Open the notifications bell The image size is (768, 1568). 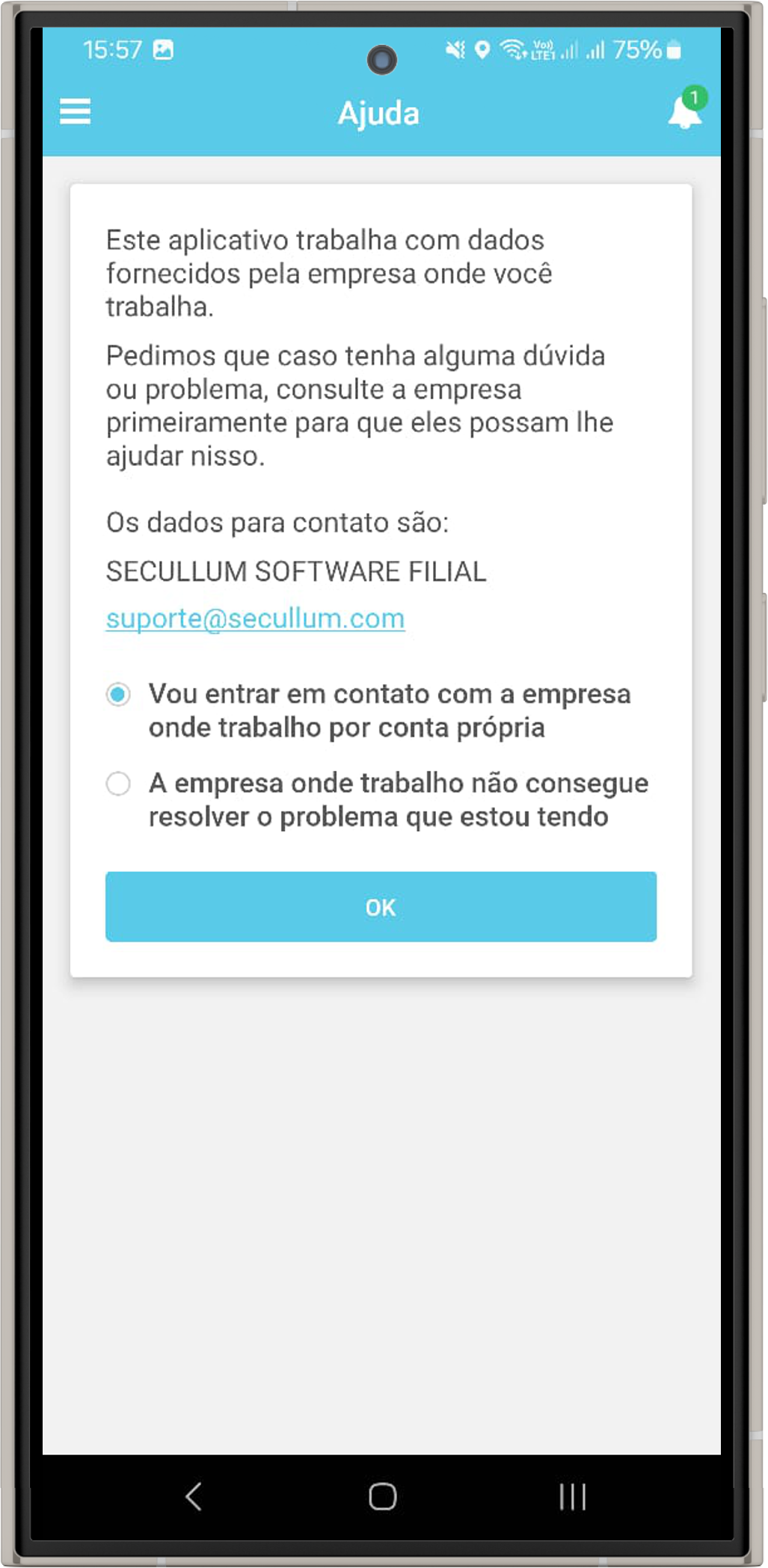(x=684, y=113)
